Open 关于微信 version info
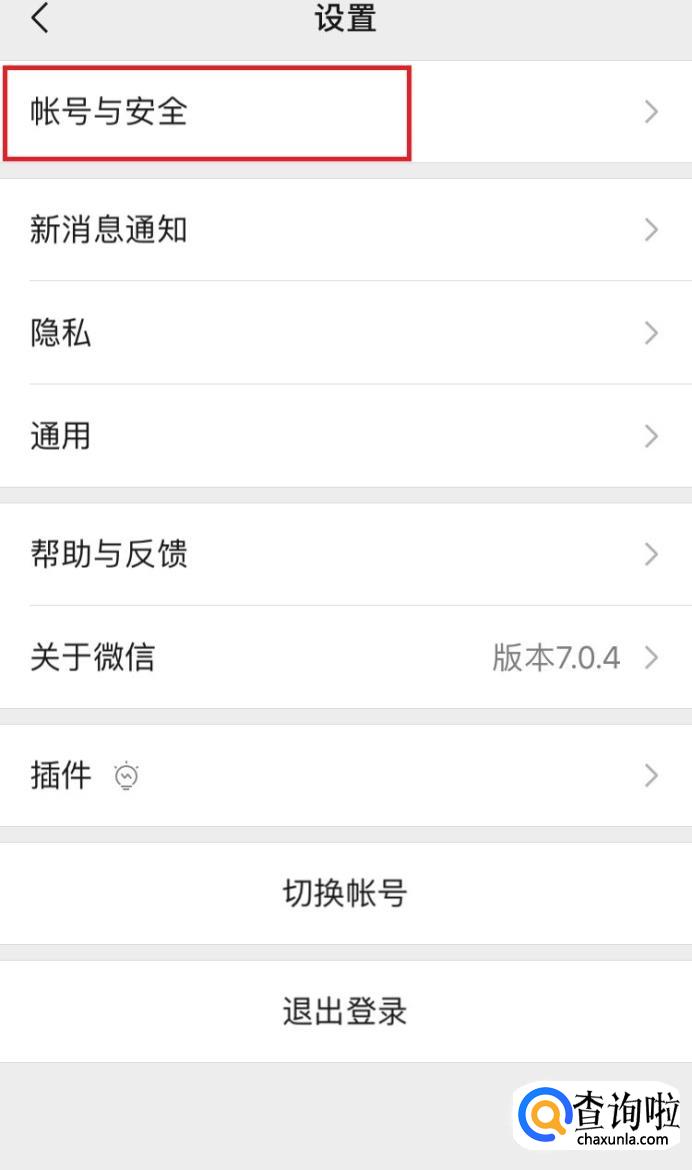 (345, 657)
